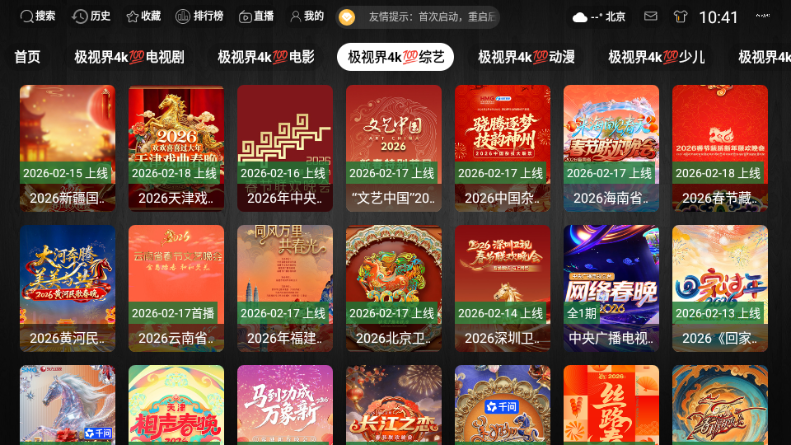The width and height of the screenshot is (791, 445).
Task: Switch to the 首页 tab
Action: (27, 57)
